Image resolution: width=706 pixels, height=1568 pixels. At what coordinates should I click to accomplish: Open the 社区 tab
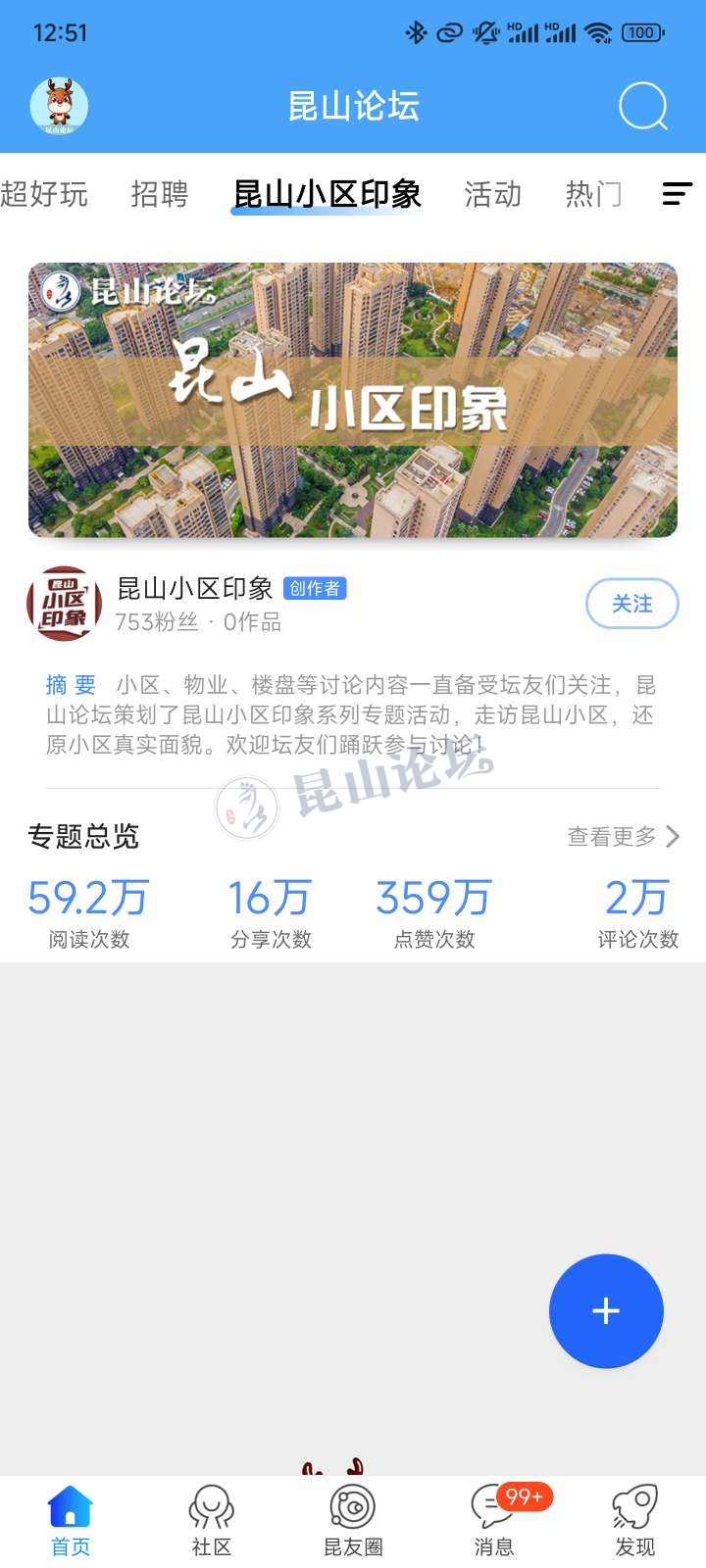212,1520
